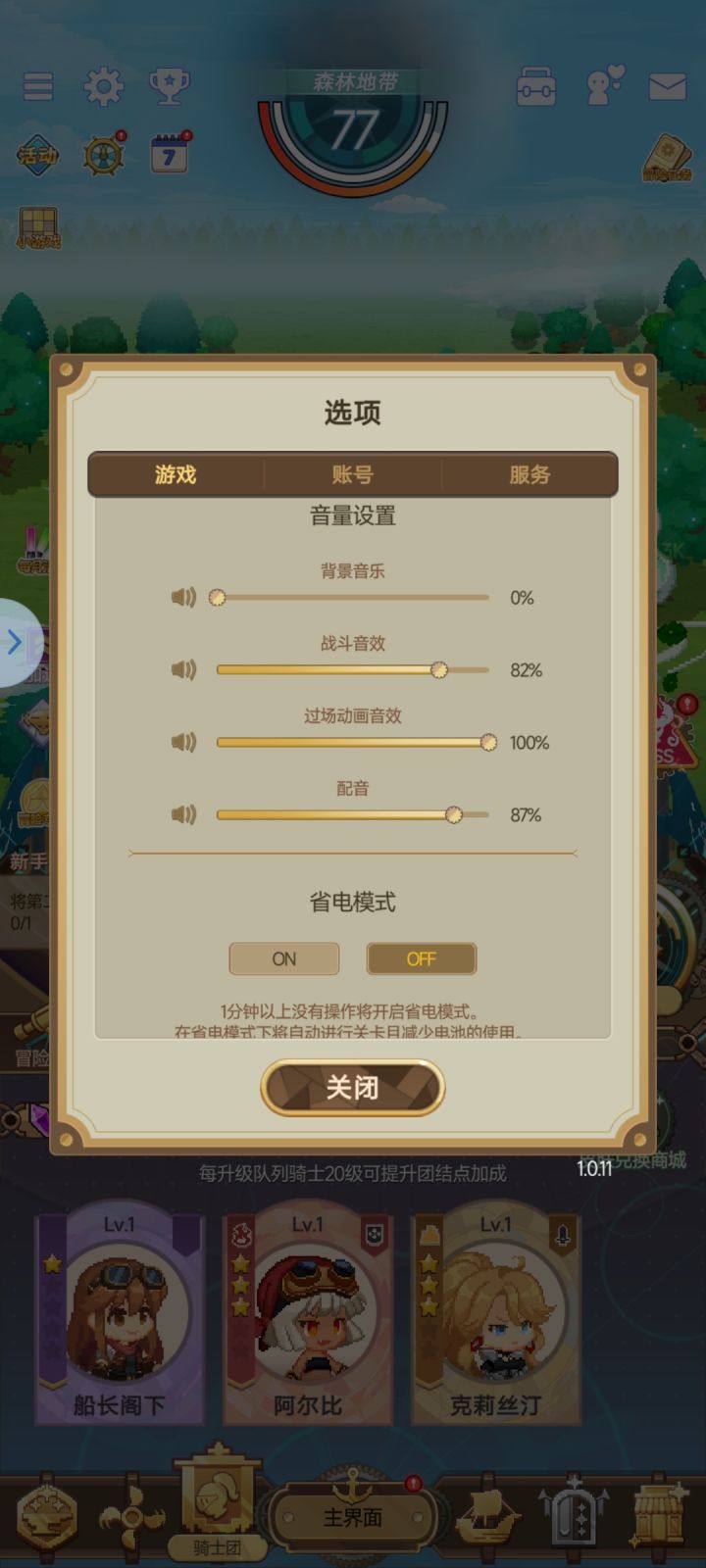Keep 省电模式 OFF by clicking OFF
Screen dimensions: 706x1568
tap(422, 958)
